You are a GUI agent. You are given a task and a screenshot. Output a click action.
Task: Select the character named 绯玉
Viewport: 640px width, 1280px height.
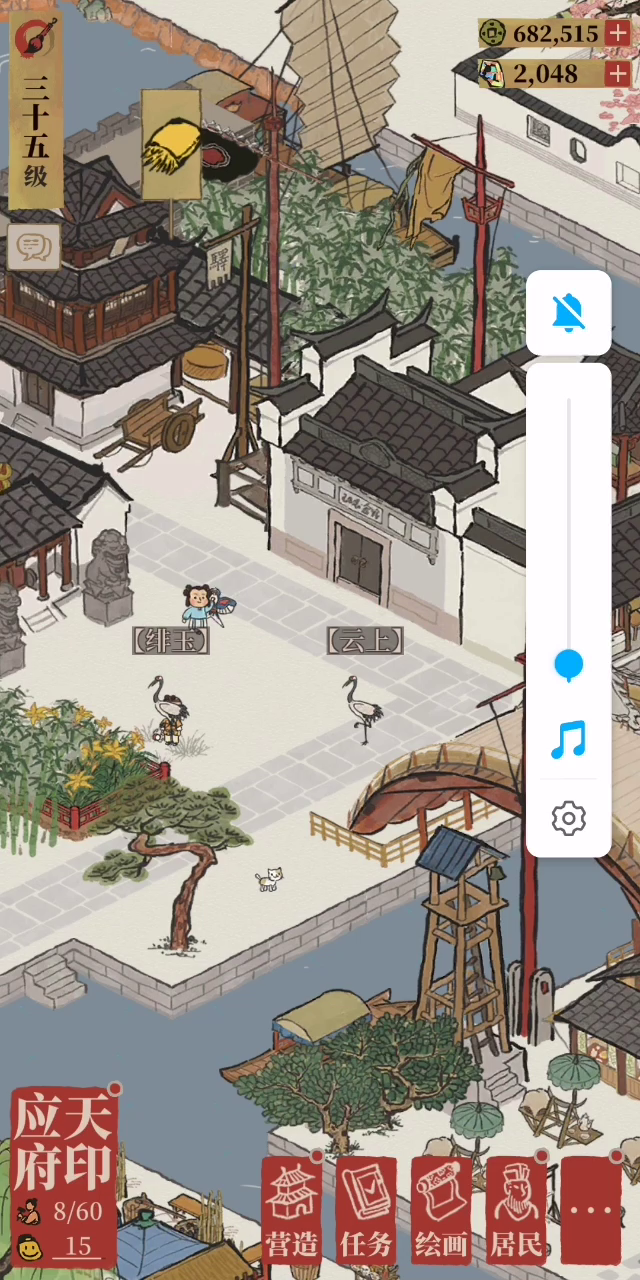[x=200, y=605]
